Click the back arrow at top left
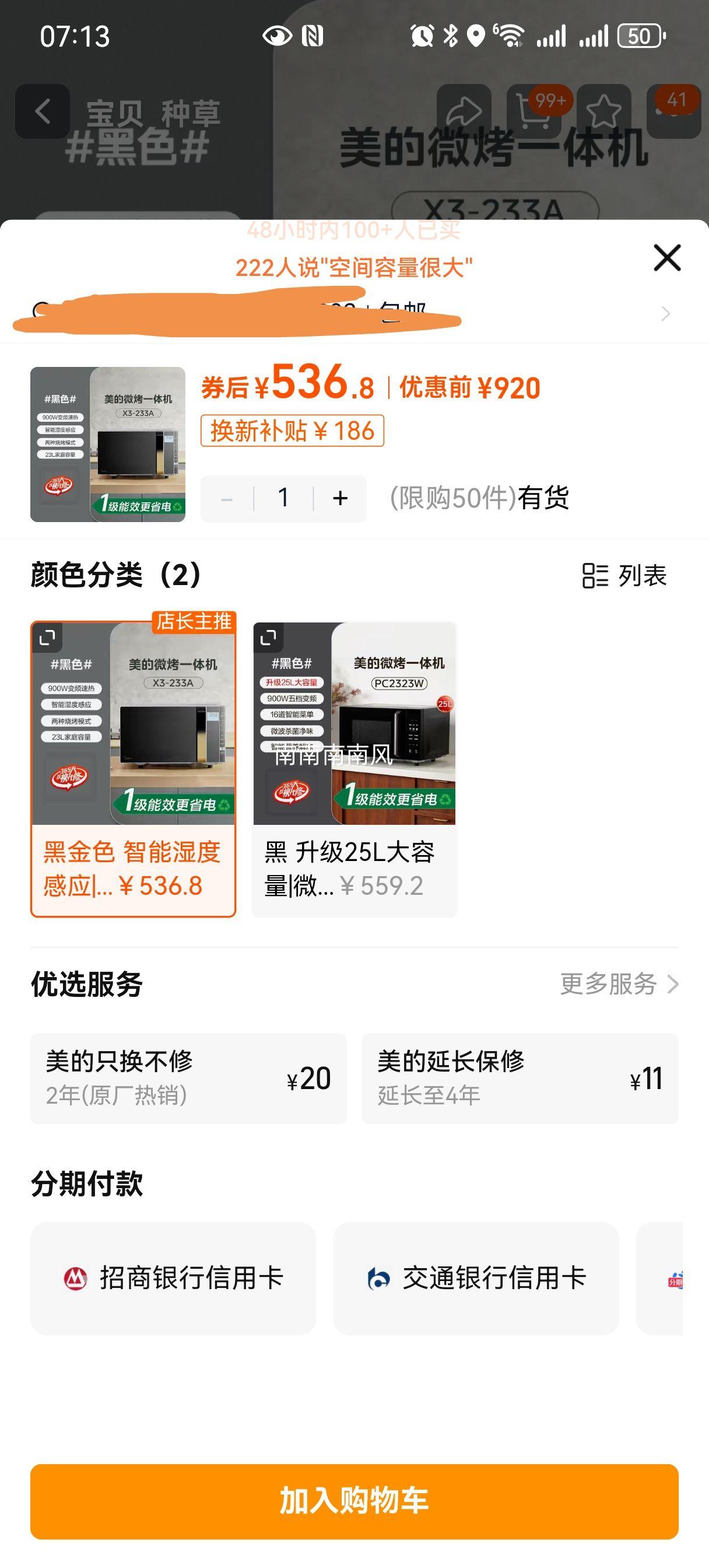Viewport: 709px width, 1568px height. point(43,113)
